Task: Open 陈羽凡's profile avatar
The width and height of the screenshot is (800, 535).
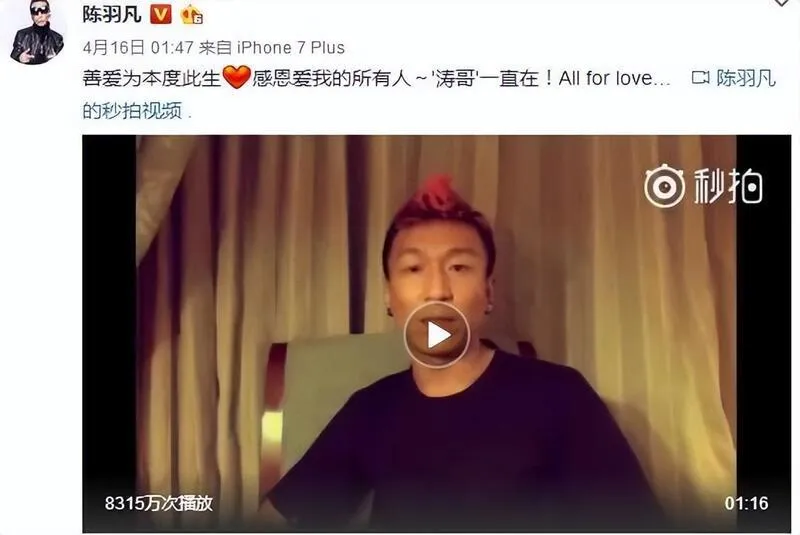Action: point(36,31)
